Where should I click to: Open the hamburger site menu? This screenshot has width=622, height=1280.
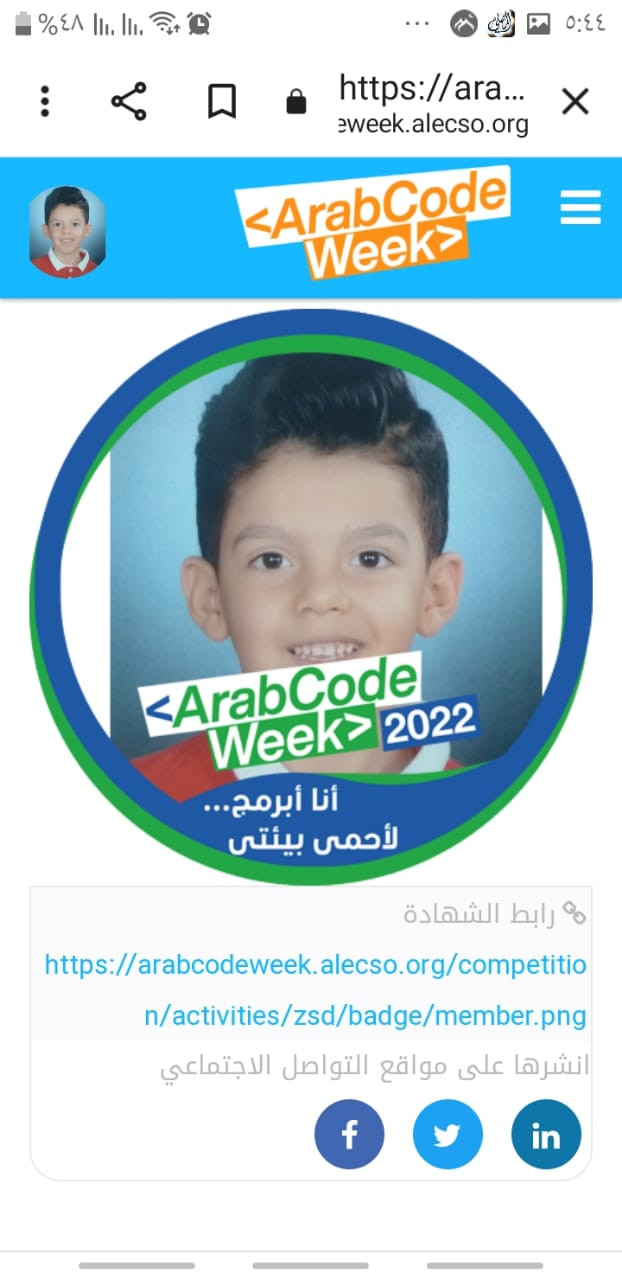(580, 208)
